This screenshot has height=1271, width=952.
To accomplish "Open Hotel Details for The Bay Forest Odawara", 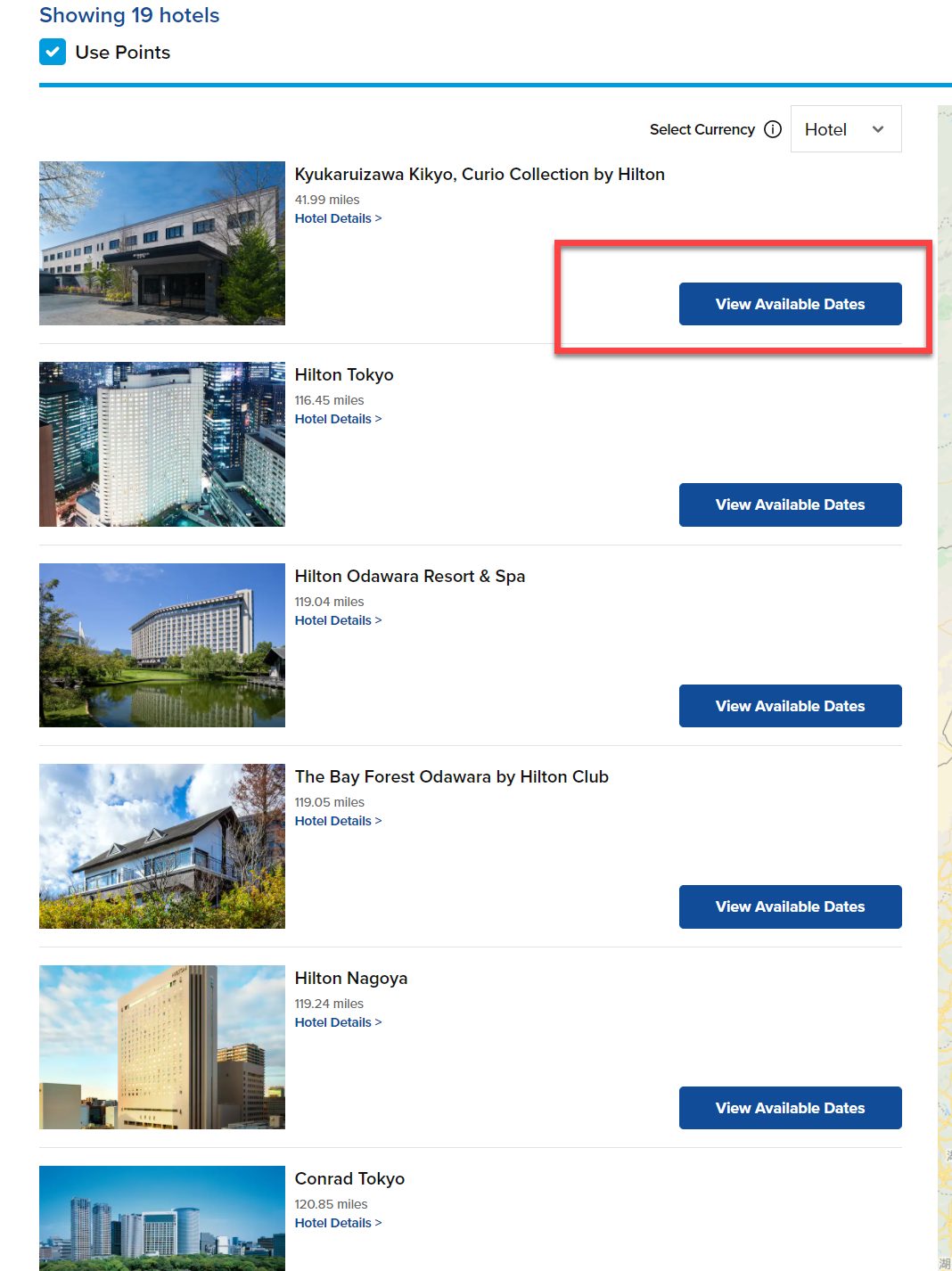I will [338, 821].
